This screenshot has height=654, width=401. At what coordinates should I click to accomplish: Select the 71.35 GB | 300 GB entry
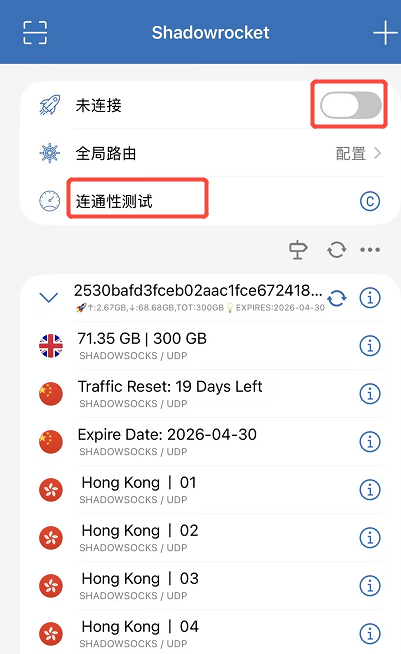click(x=210, y=346)
